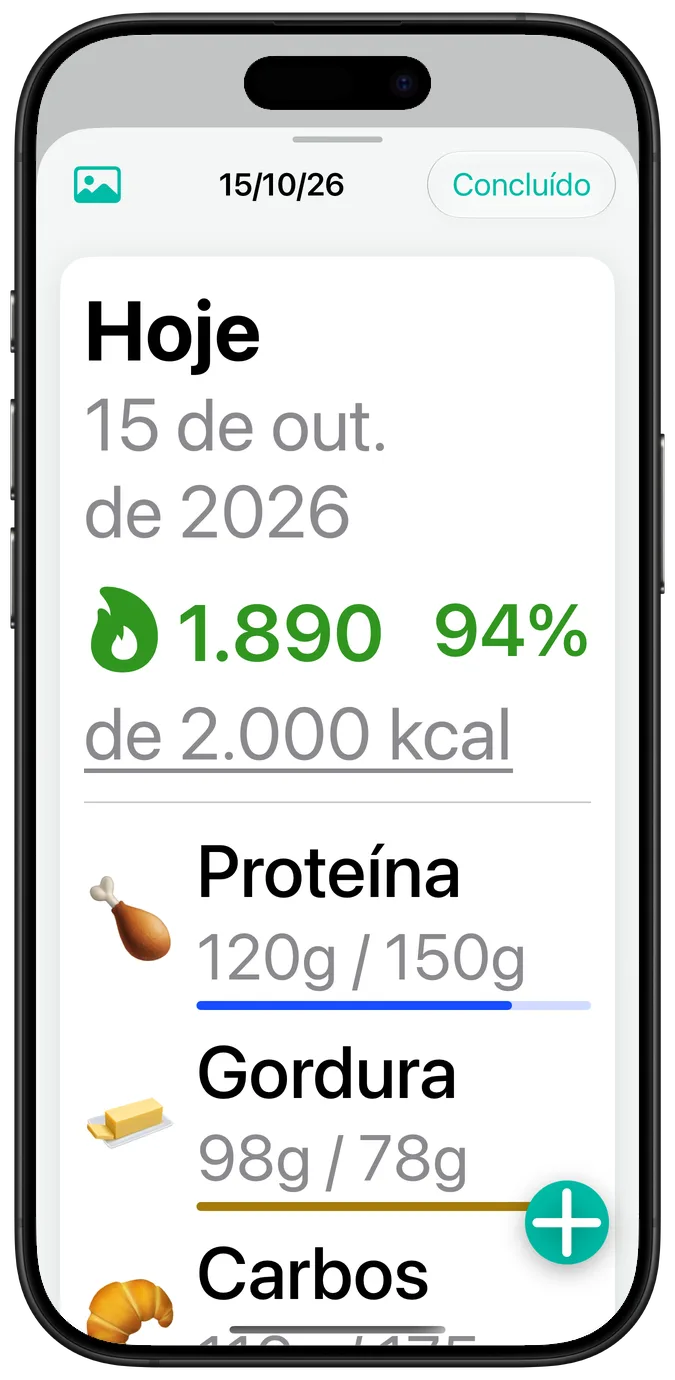The image size is (675, 1380).
Task: Add a new entry with the plus button
Action: 567,1223
